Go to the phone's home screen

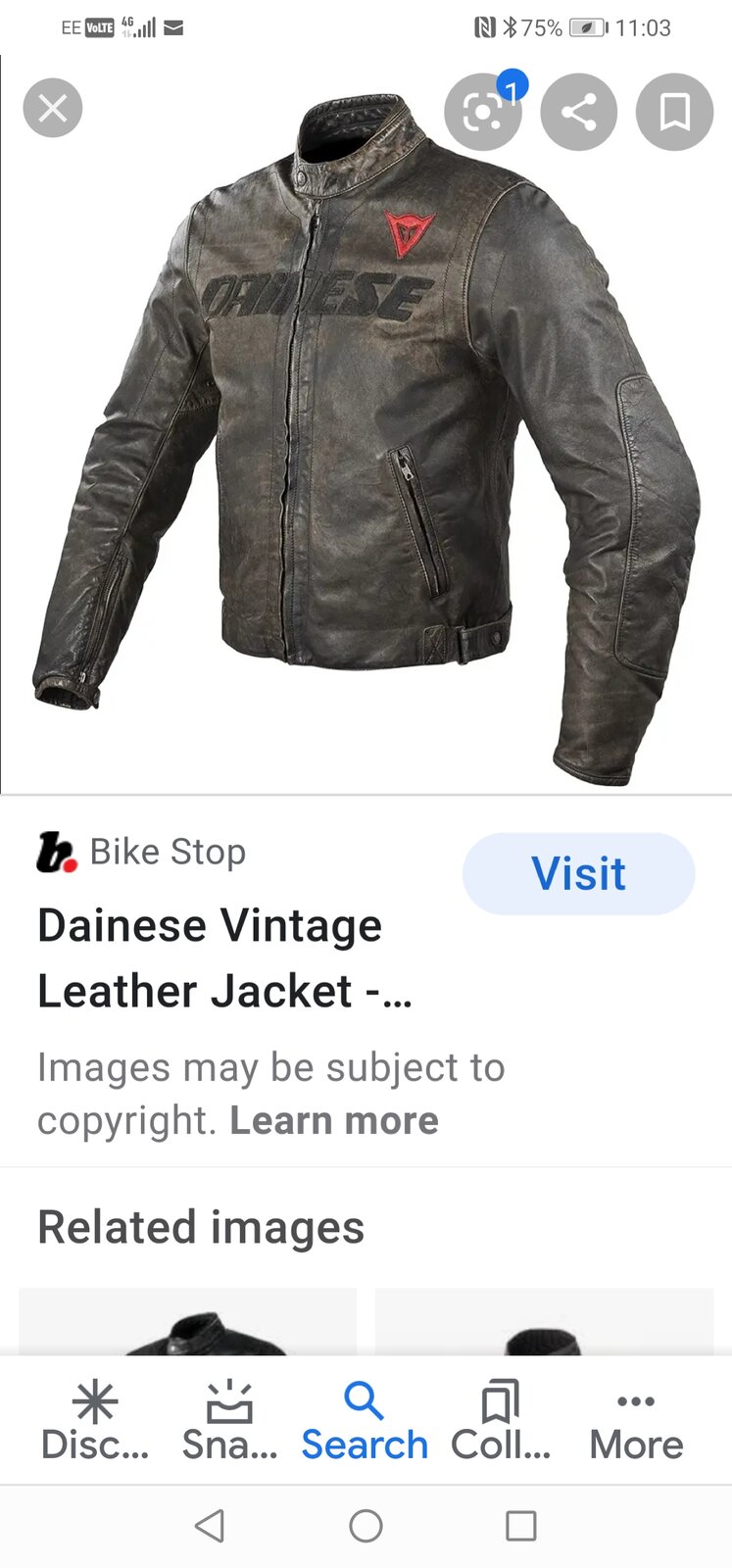(366, 1526)
